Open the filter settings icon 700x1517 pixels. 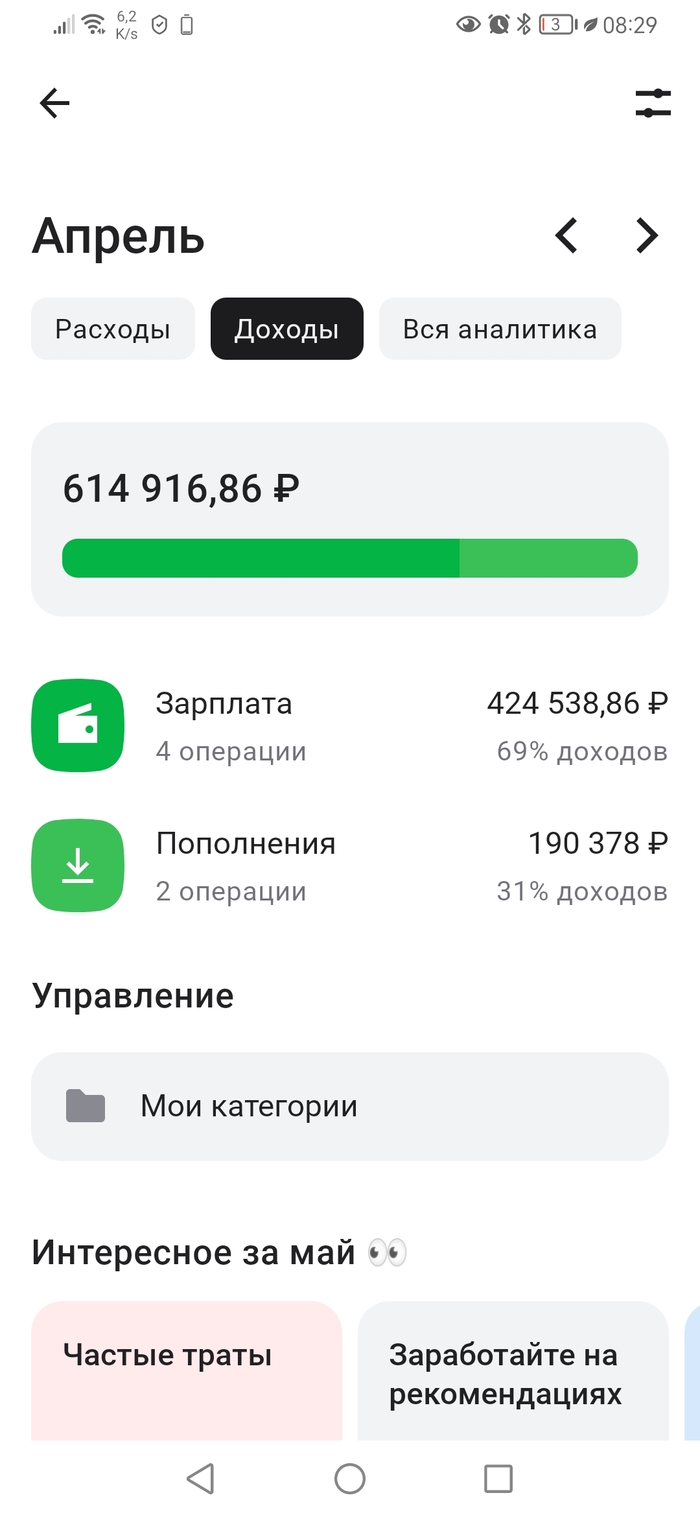(x=652, y=103)
